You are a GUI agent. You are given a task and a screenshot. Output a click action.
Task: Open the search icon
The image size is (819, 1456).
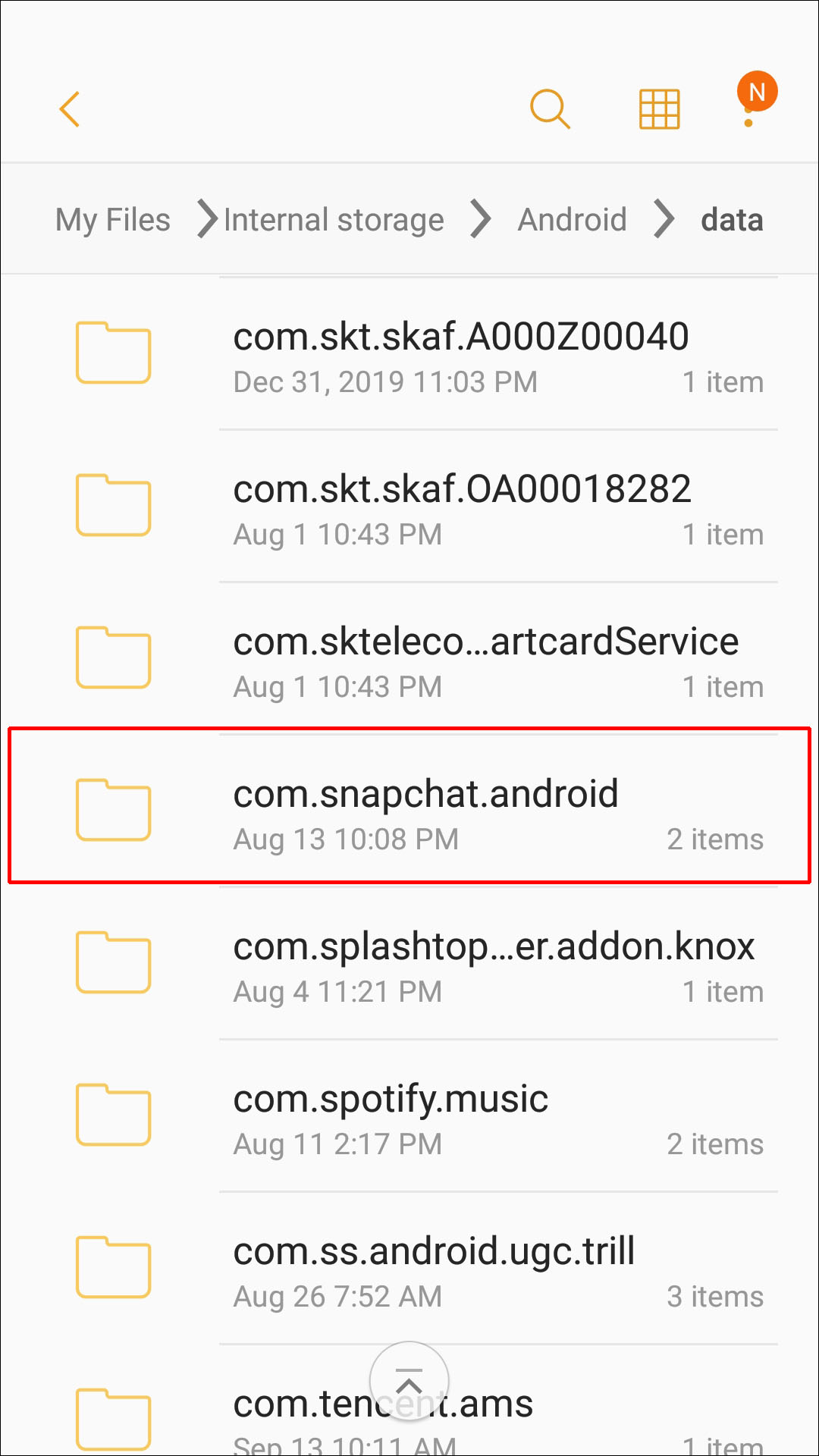[550, 109]
